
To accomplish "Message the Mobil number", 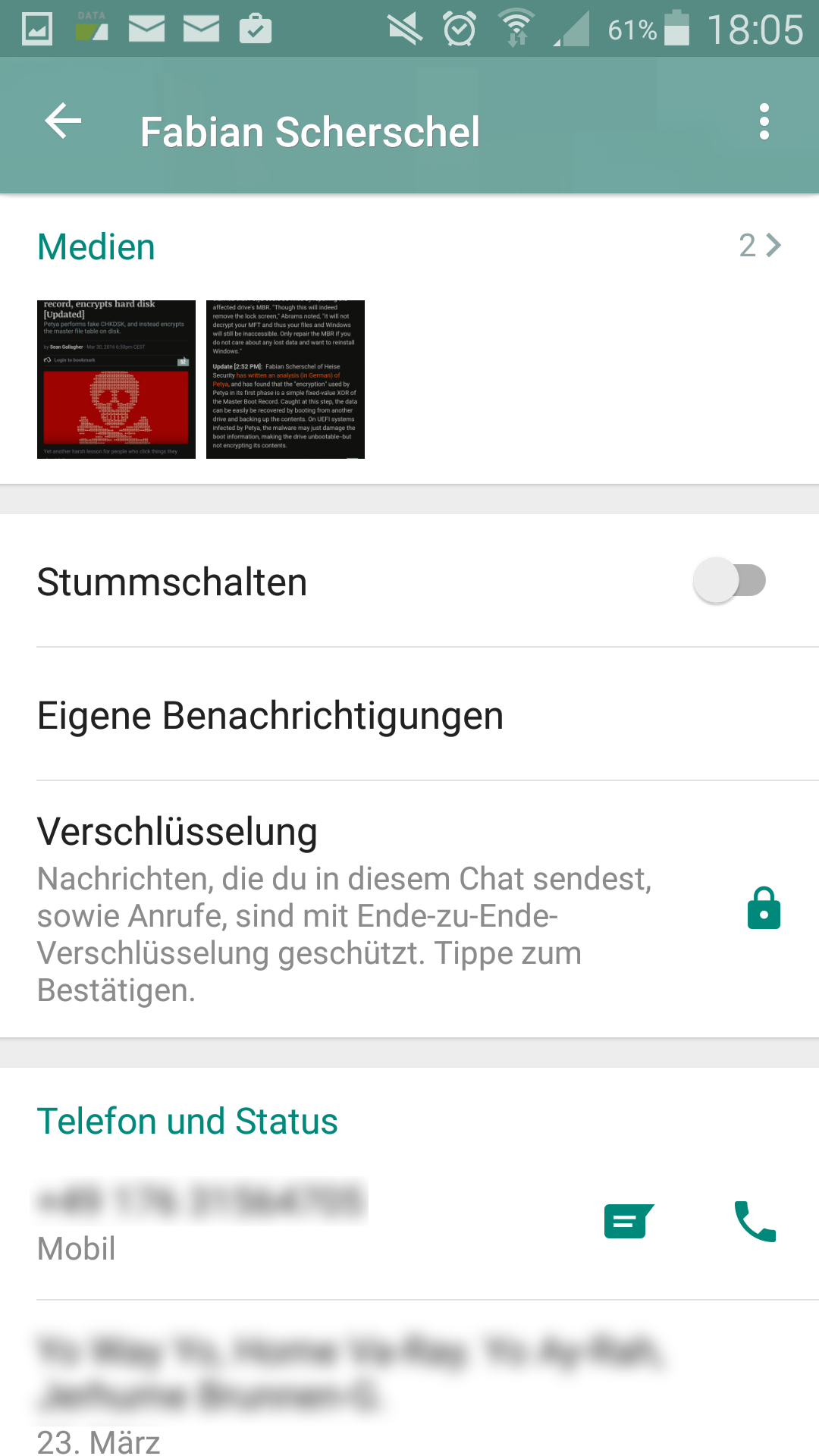I will tap(629, 1221).
